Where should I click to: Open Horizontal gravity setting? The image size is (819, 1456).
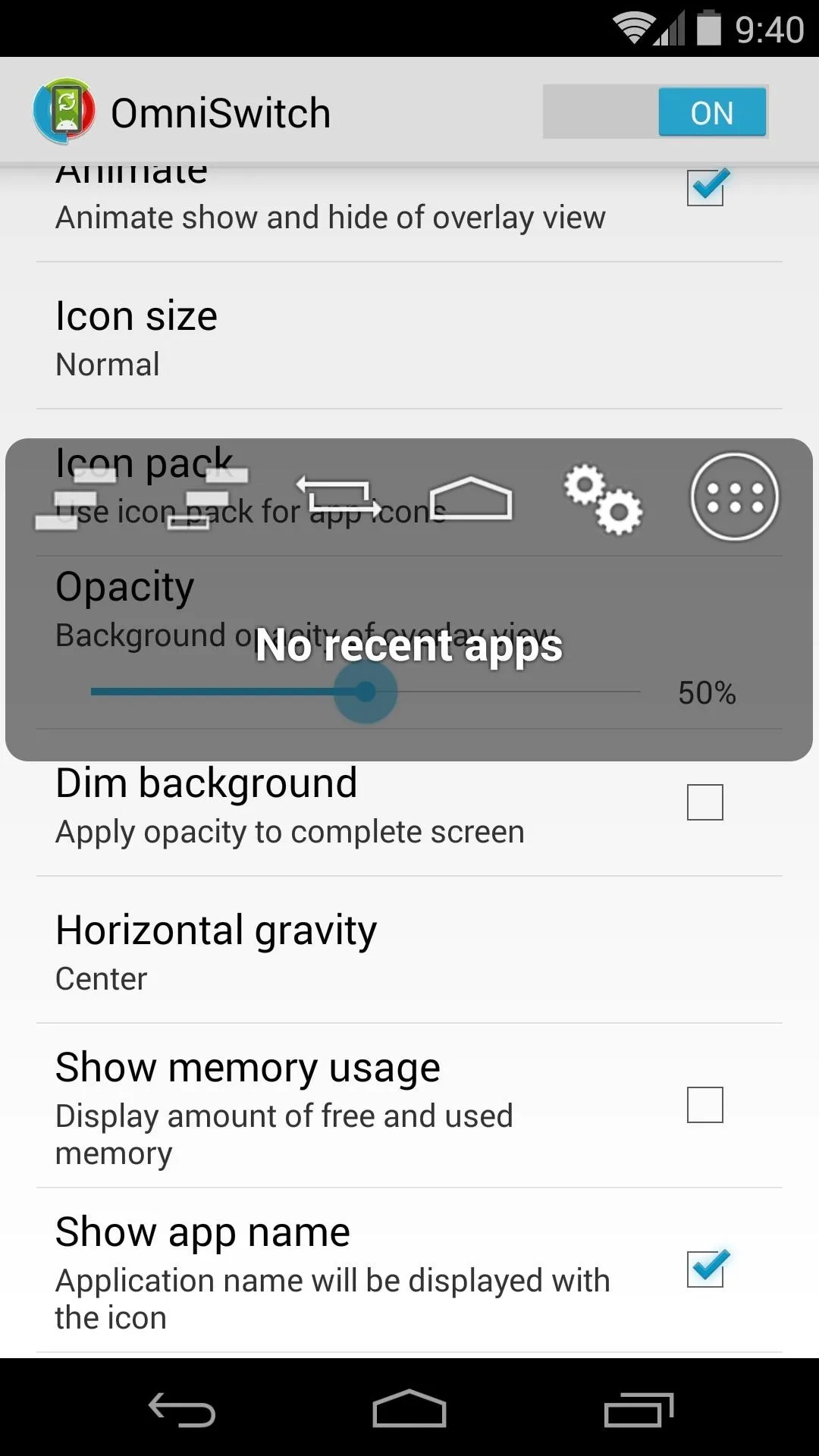pyautogui.click(x=409, y=950)
